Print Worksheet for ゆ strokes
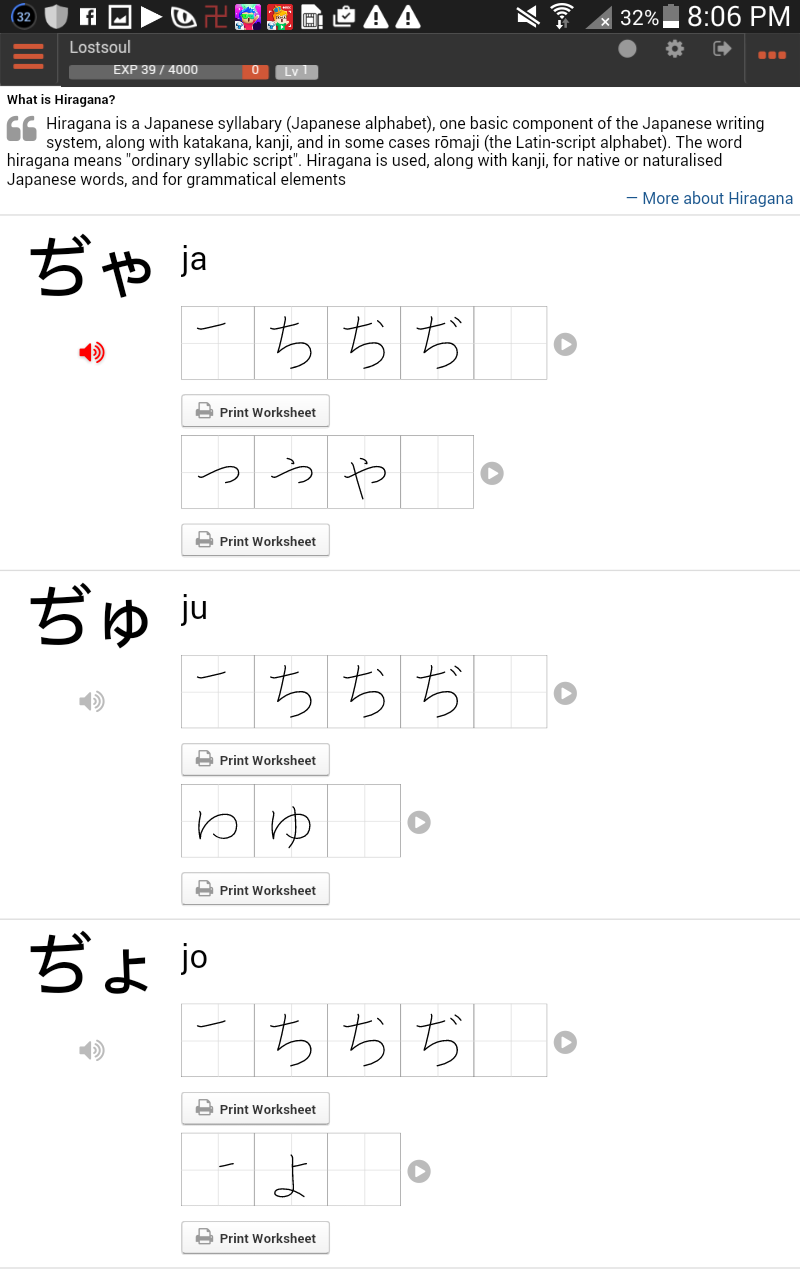 click(x=256, y=890)
